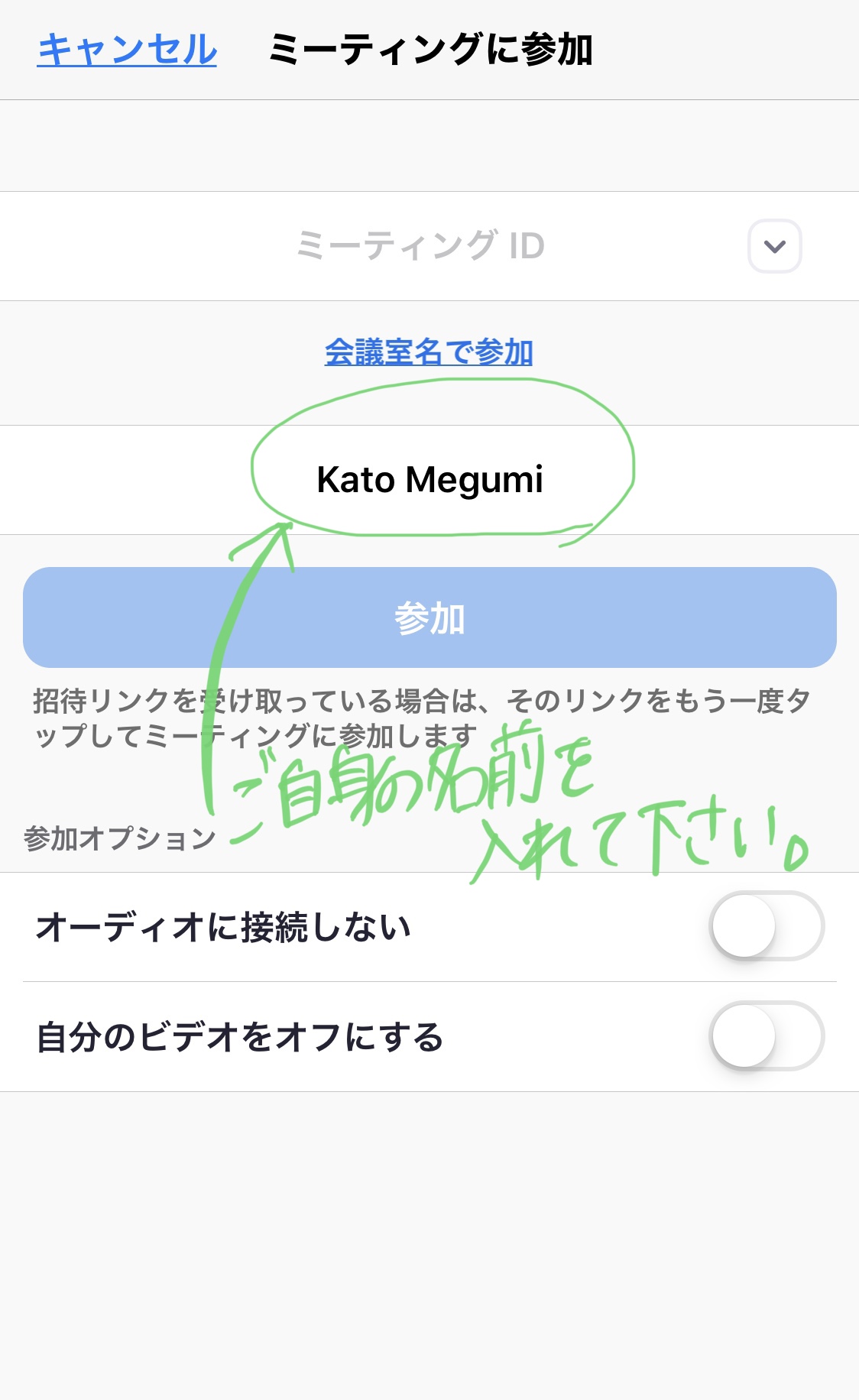Tap キャンセル to cancel joining
This screenshot has height=1400, width=859.
point(127,50)
